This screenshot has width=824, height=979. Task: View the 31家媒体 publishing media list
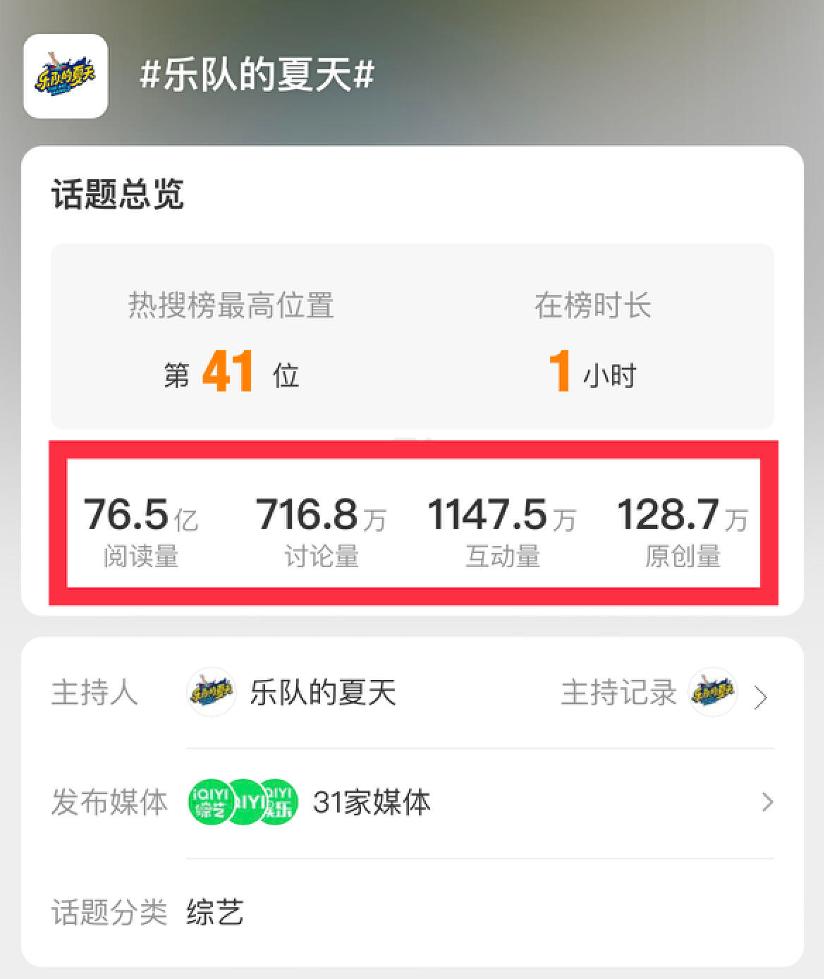[371, 802]
